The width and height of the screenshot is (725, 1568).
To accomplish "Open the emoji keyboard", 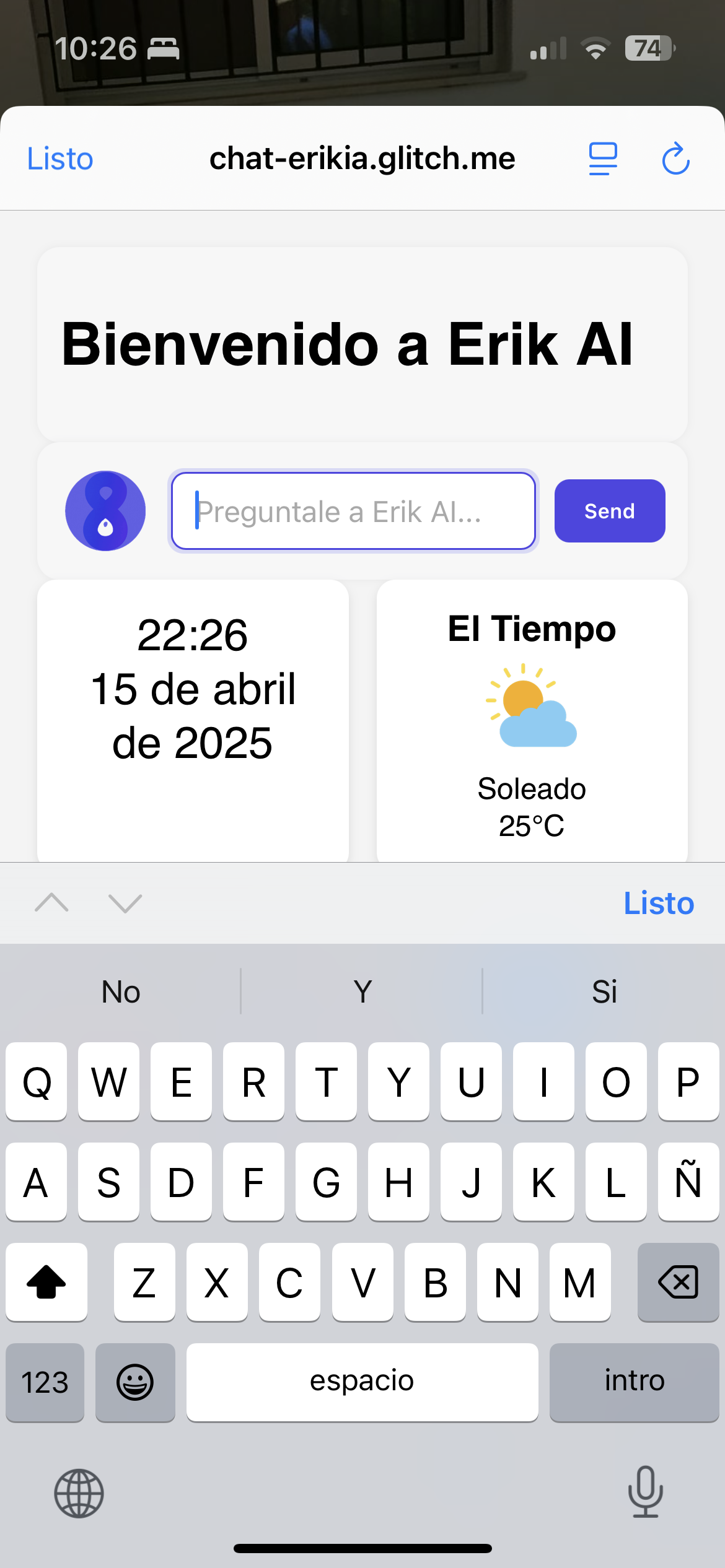I will click(135, 1382).
